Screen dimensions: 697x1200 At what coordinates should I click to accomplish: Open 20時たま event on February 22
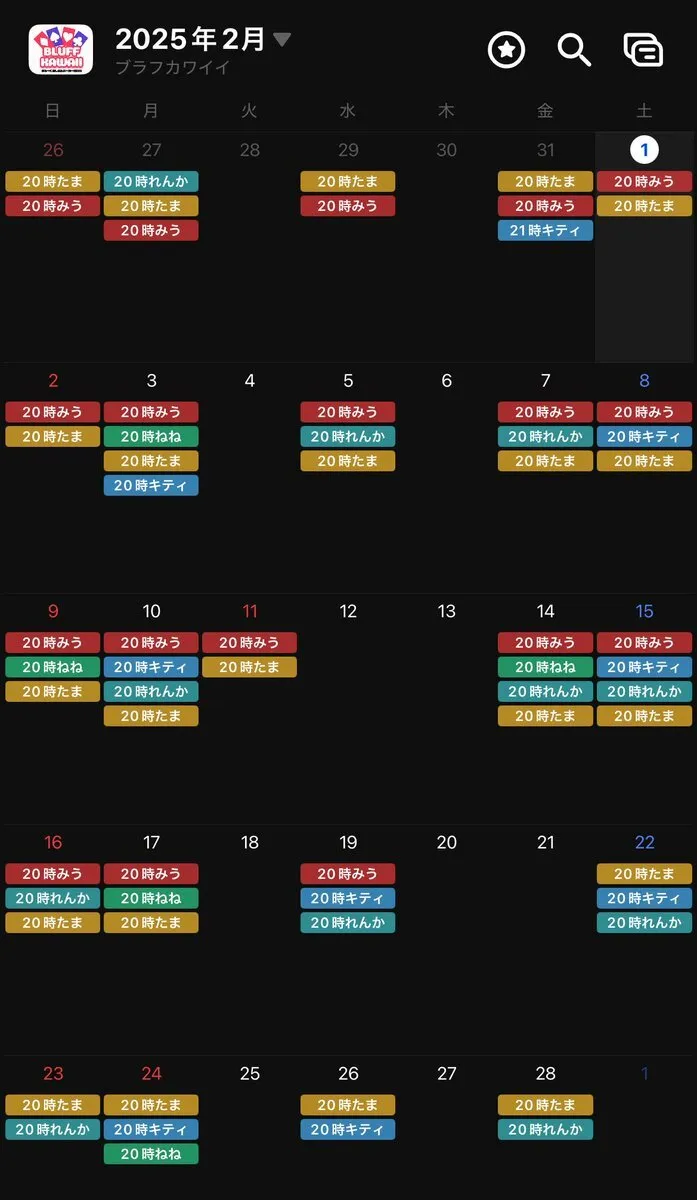pos(644,873)
